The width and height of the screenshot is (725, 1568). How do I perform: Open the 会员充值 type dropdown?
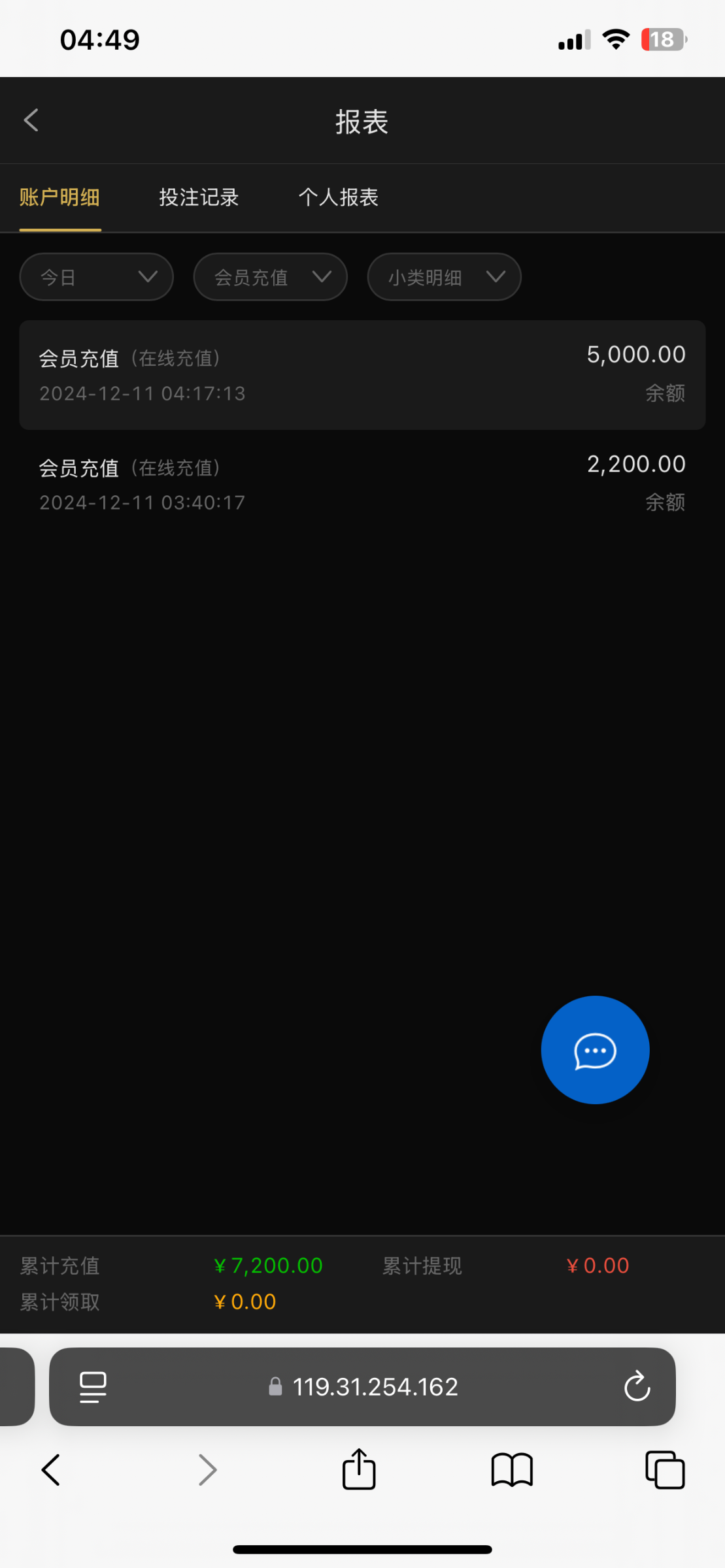coord(271,277)
